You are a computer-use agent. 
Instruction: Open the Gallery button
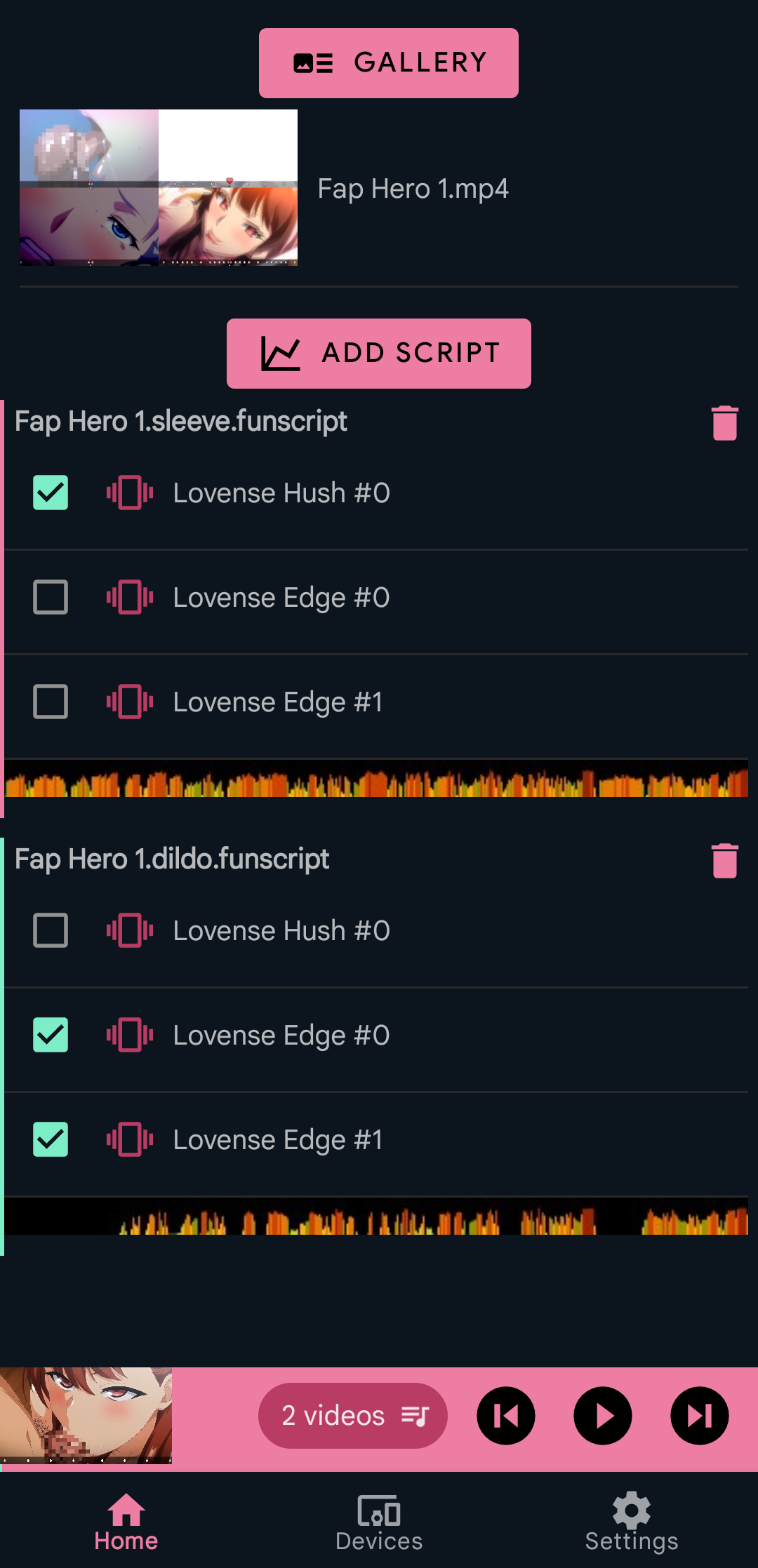pyautogui.click(x=388, y=63)
